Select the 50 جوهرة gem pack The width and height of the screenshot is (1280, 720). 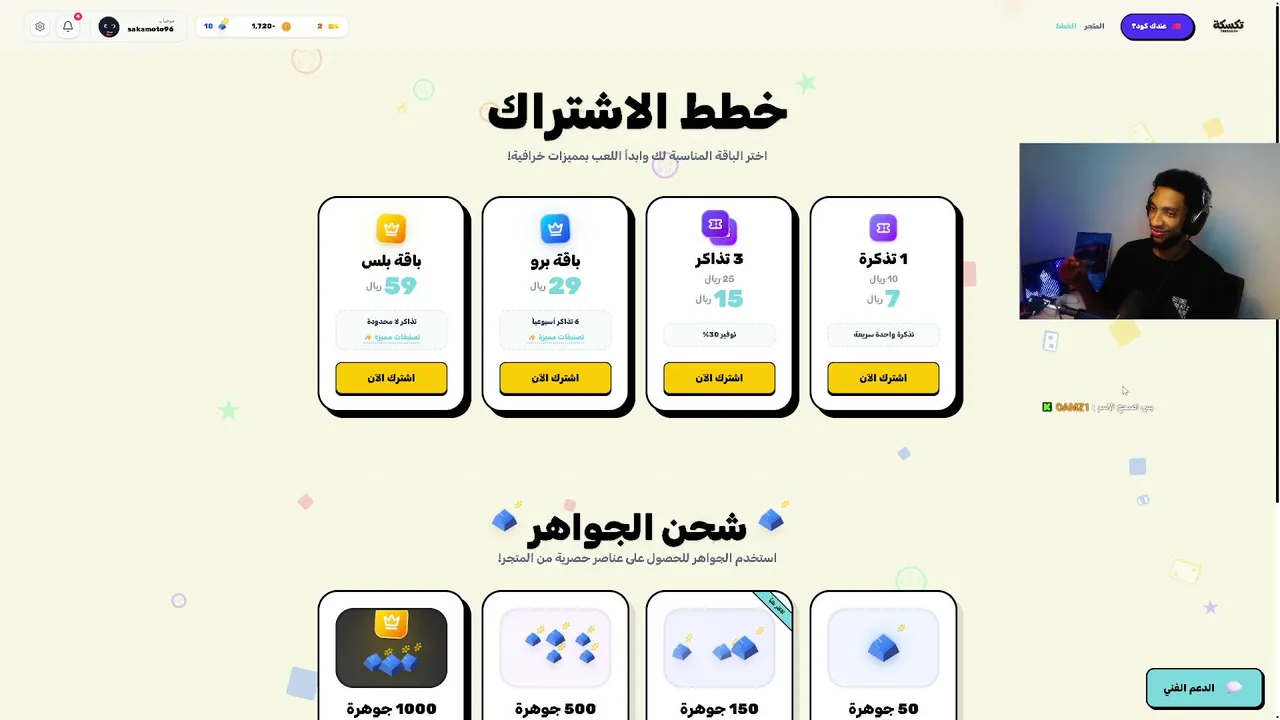click(x=883, y=655)
